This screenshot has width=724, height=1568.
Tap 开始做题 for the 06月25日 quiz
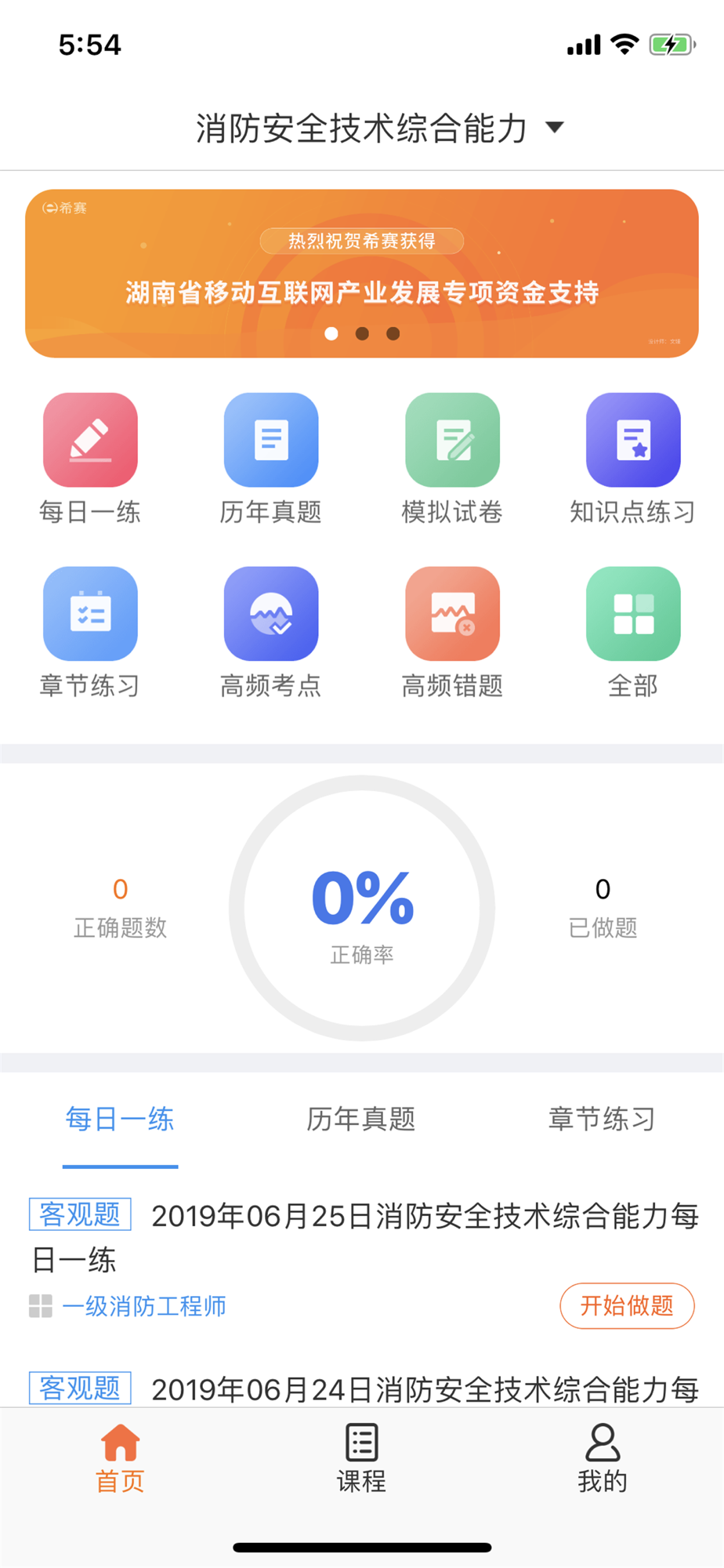pyautogui.click(x=627, y=1305)
